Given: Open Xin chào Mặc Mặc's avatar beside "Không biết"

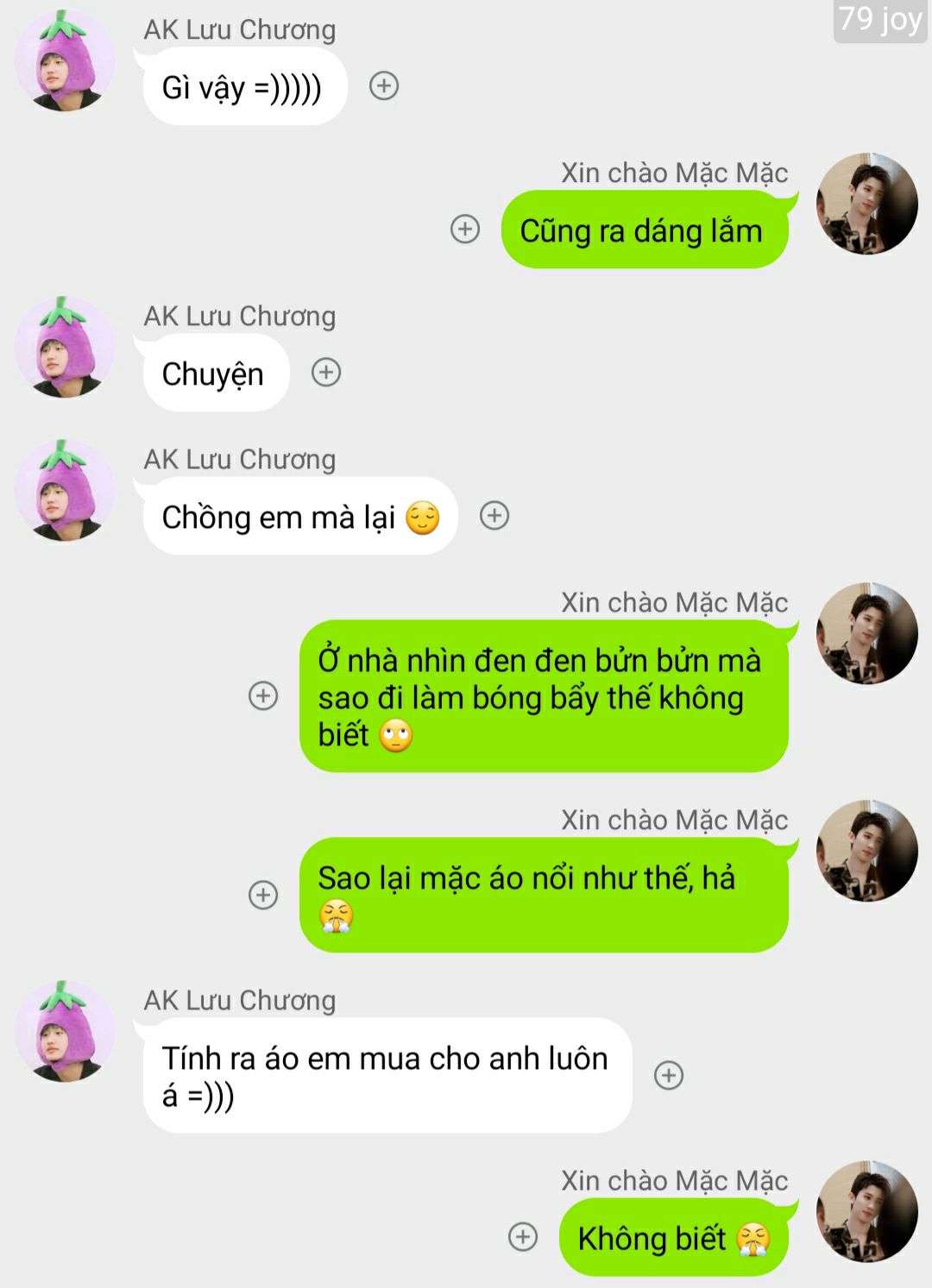Looking at the screenshot, I should click(x=866, y=1211).
